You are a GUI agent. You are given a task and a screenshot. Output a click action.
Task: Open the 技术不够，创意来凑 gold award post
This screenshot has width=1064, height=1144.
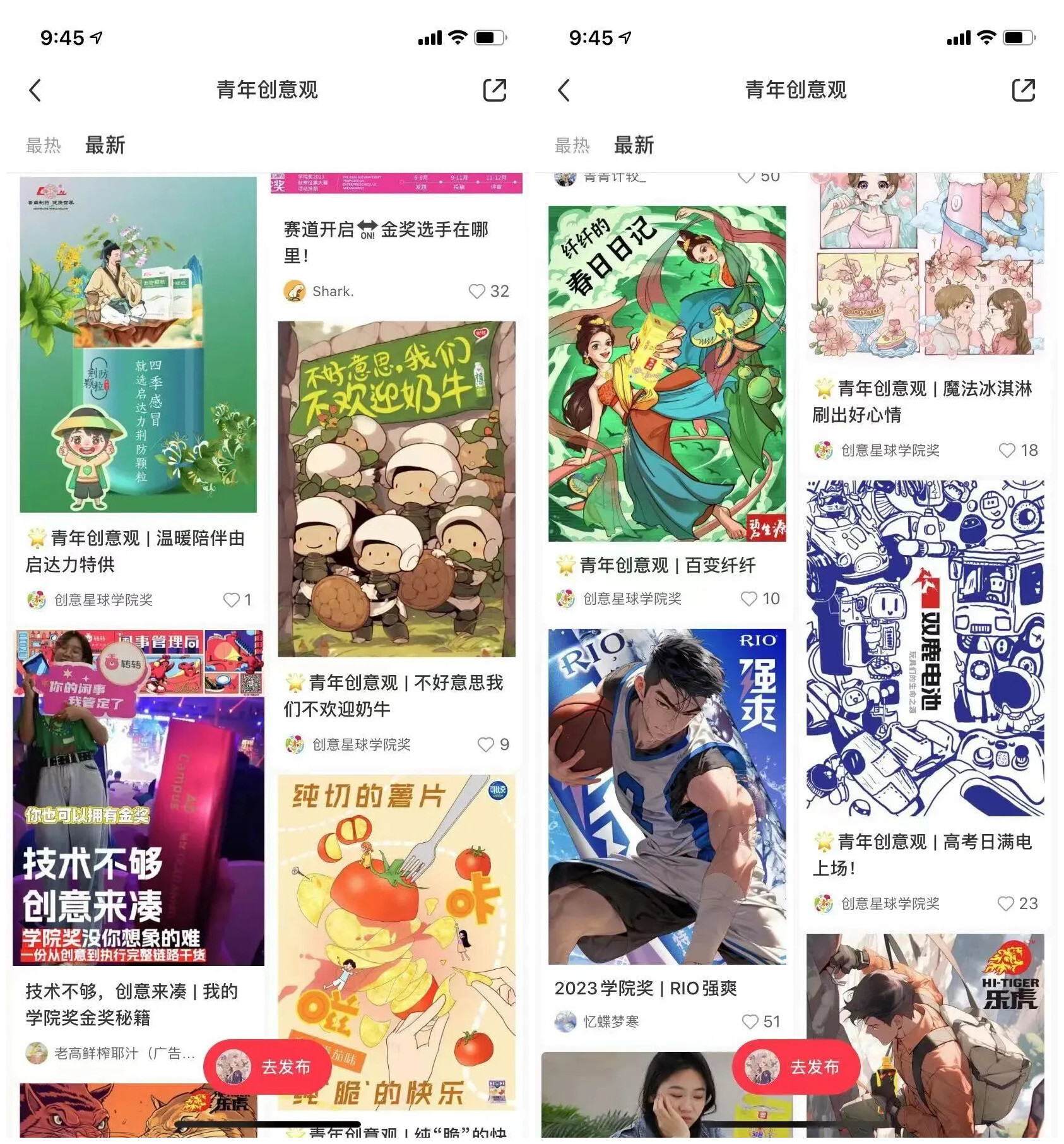pyautogui.click(x=138, y=797)
